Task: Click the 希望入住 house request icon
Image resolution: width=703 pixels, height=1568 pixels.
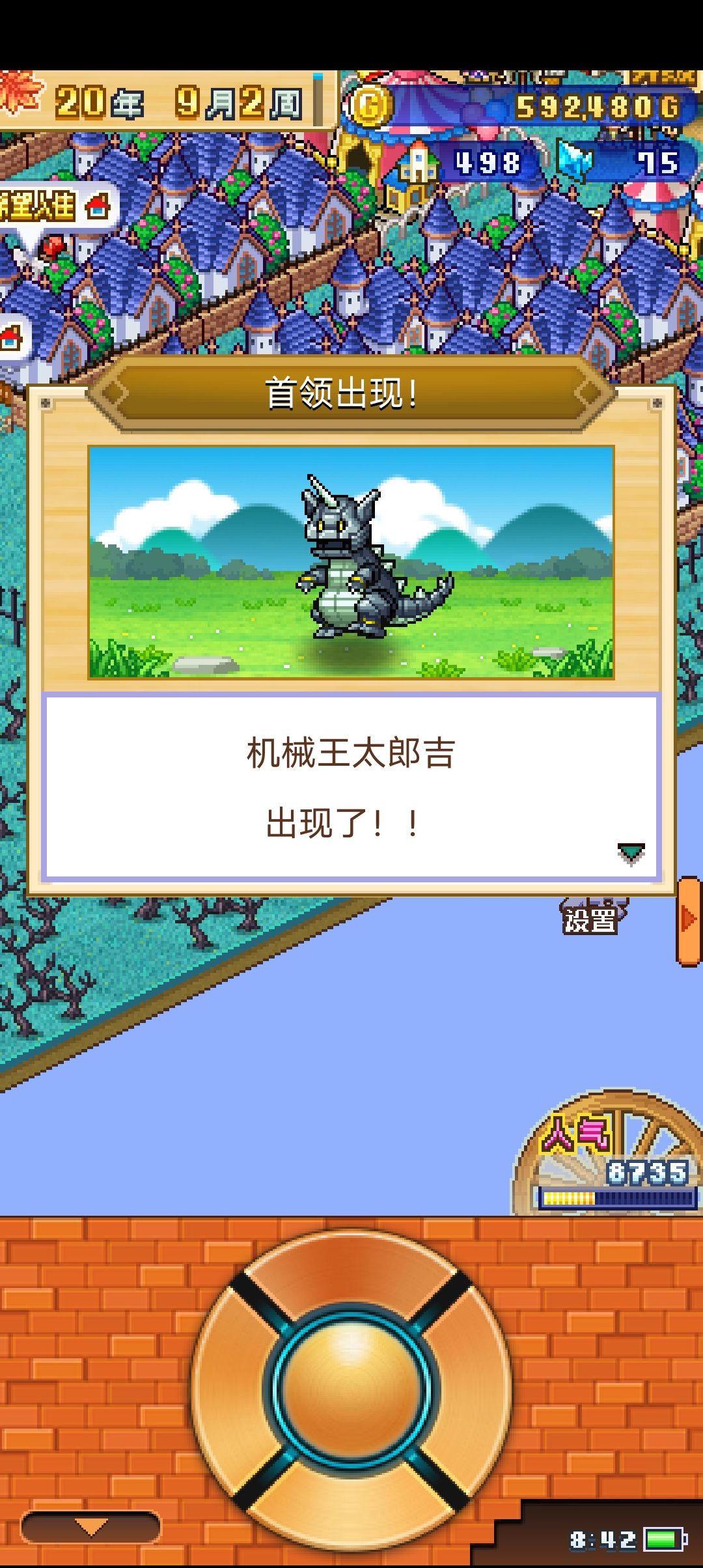Action: 52,207
